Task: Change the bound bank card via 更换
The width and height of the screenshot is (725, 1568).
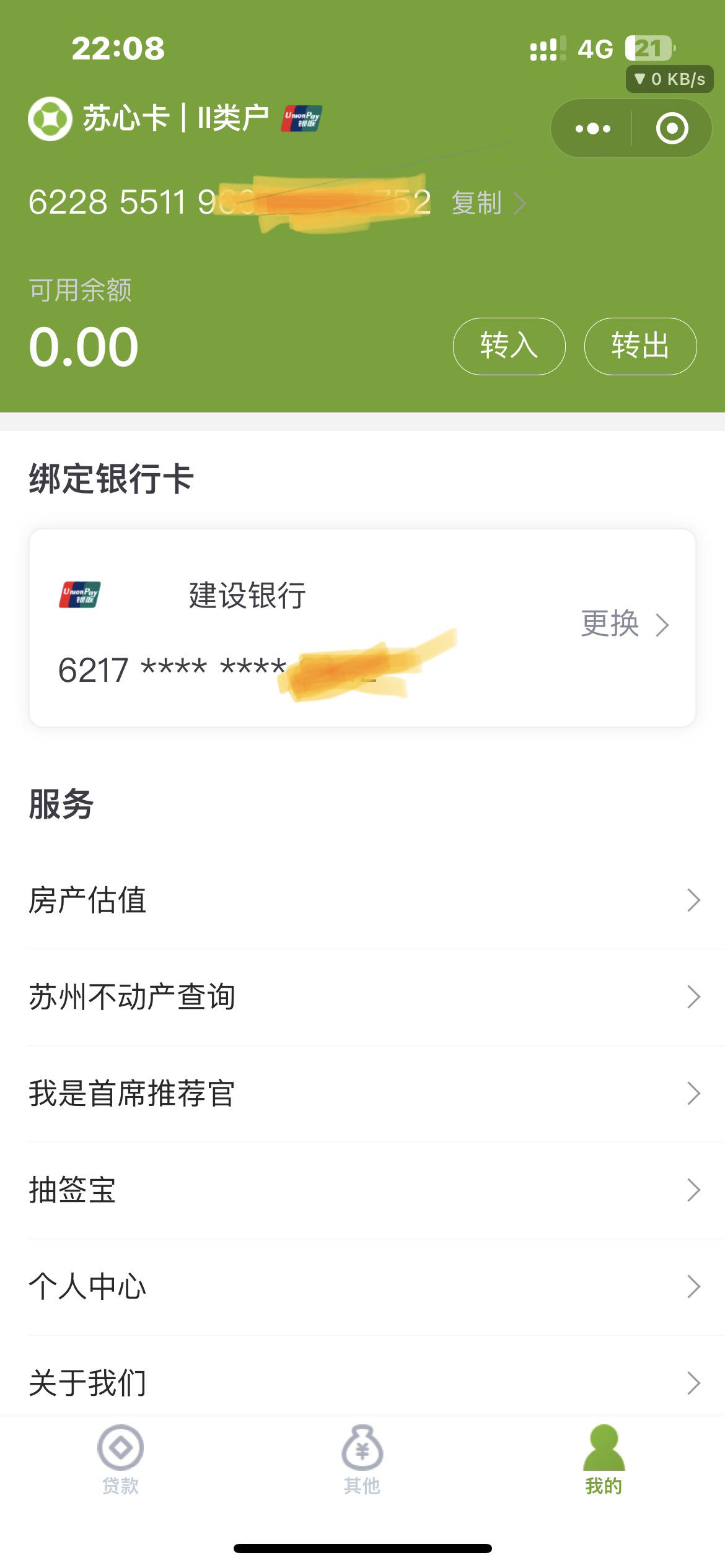Action: tap(625, 624)
